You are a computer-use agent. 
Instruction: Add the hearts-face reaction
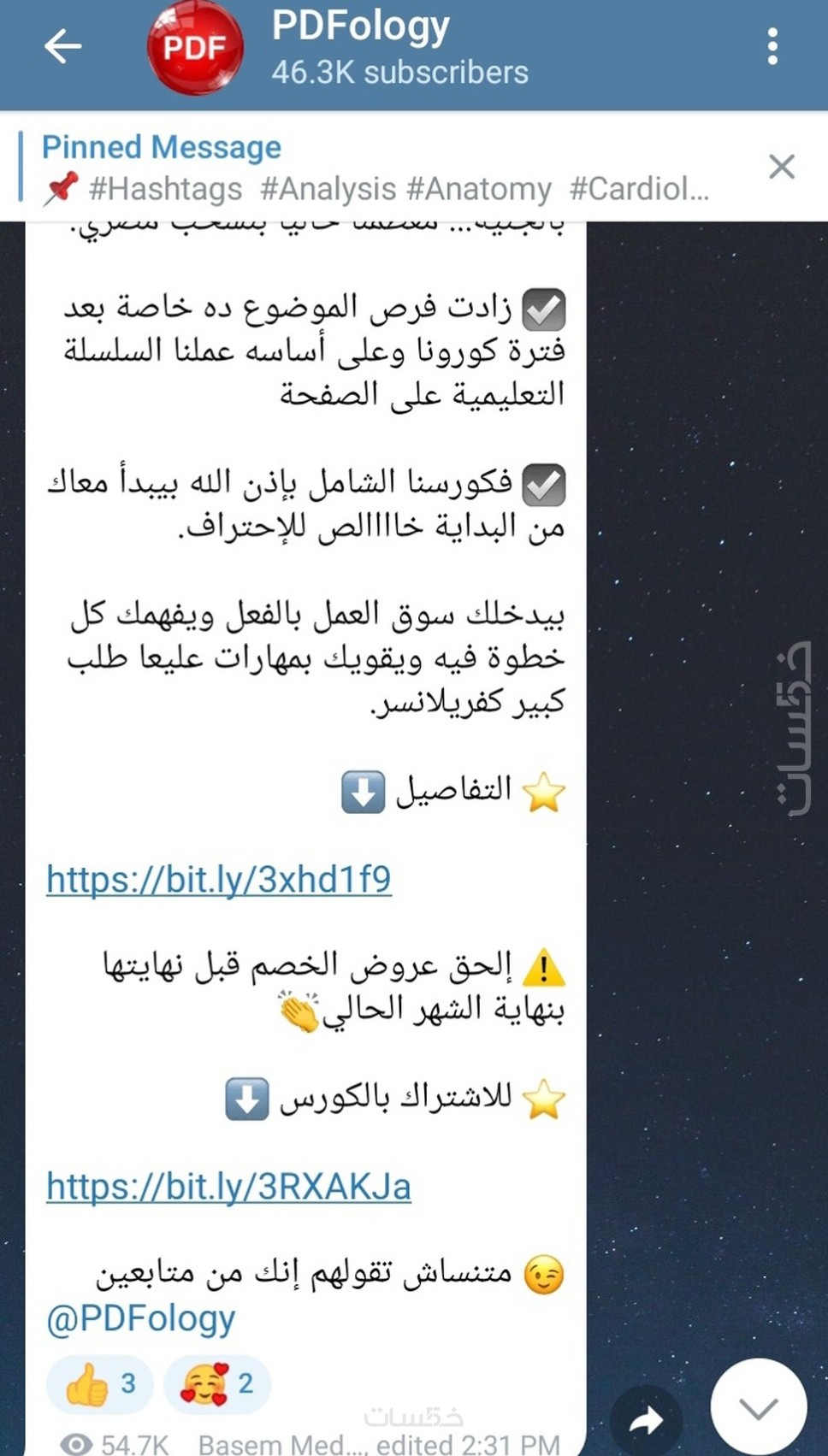coord(216,1383)
